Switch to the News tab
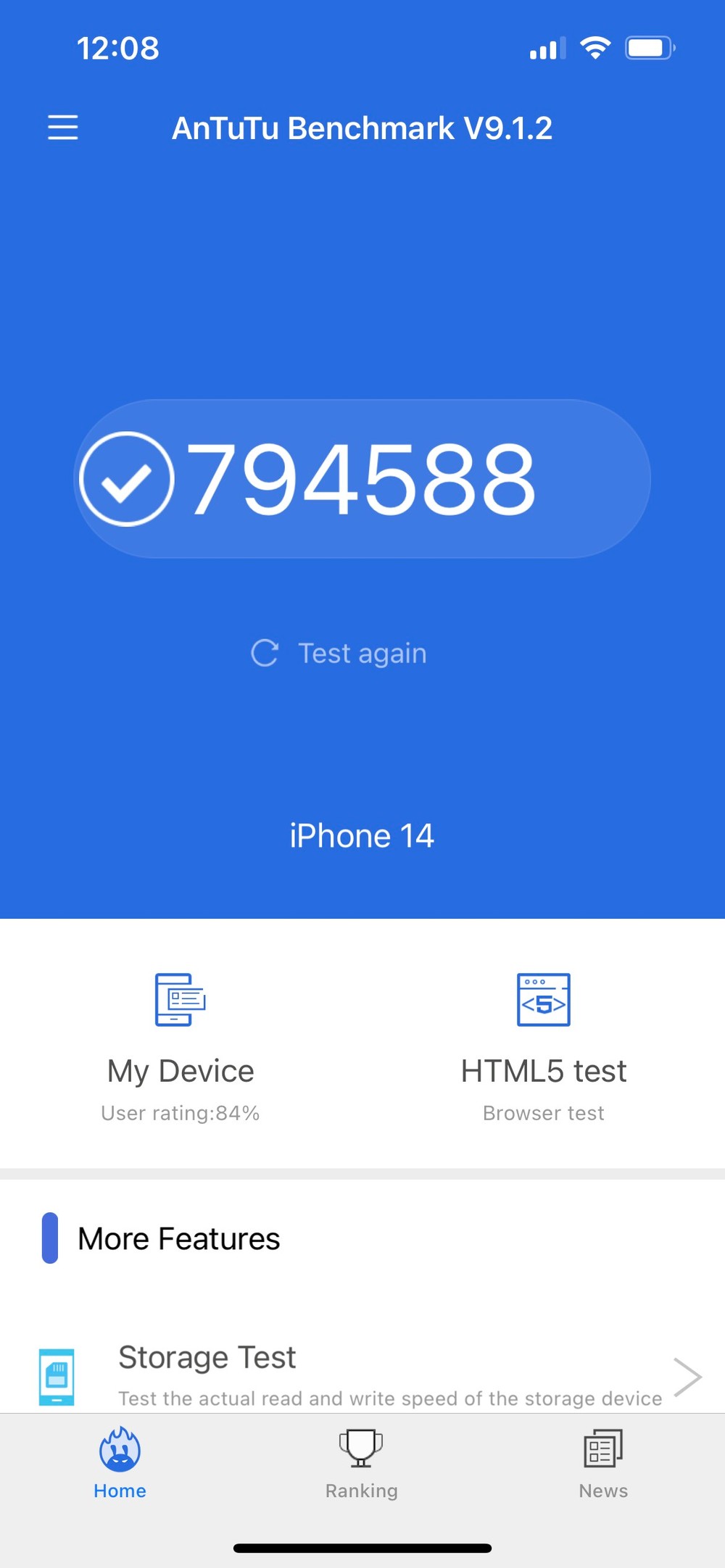725x1568 pixels. click(603, 1463)
